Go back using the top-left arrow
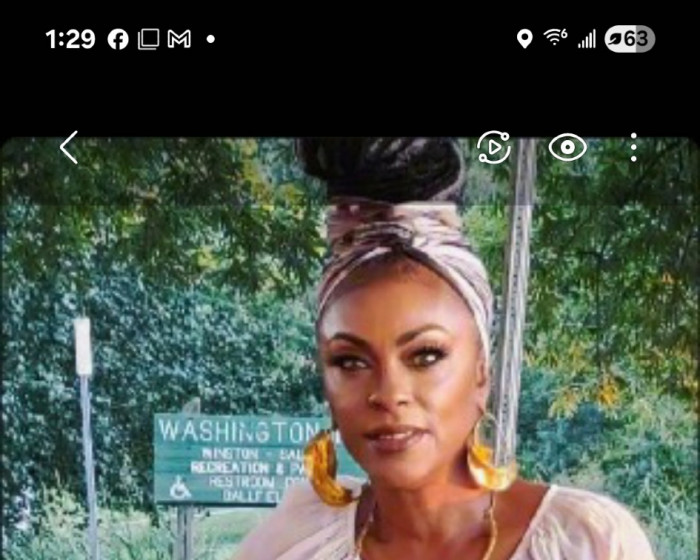 point(68,148)
